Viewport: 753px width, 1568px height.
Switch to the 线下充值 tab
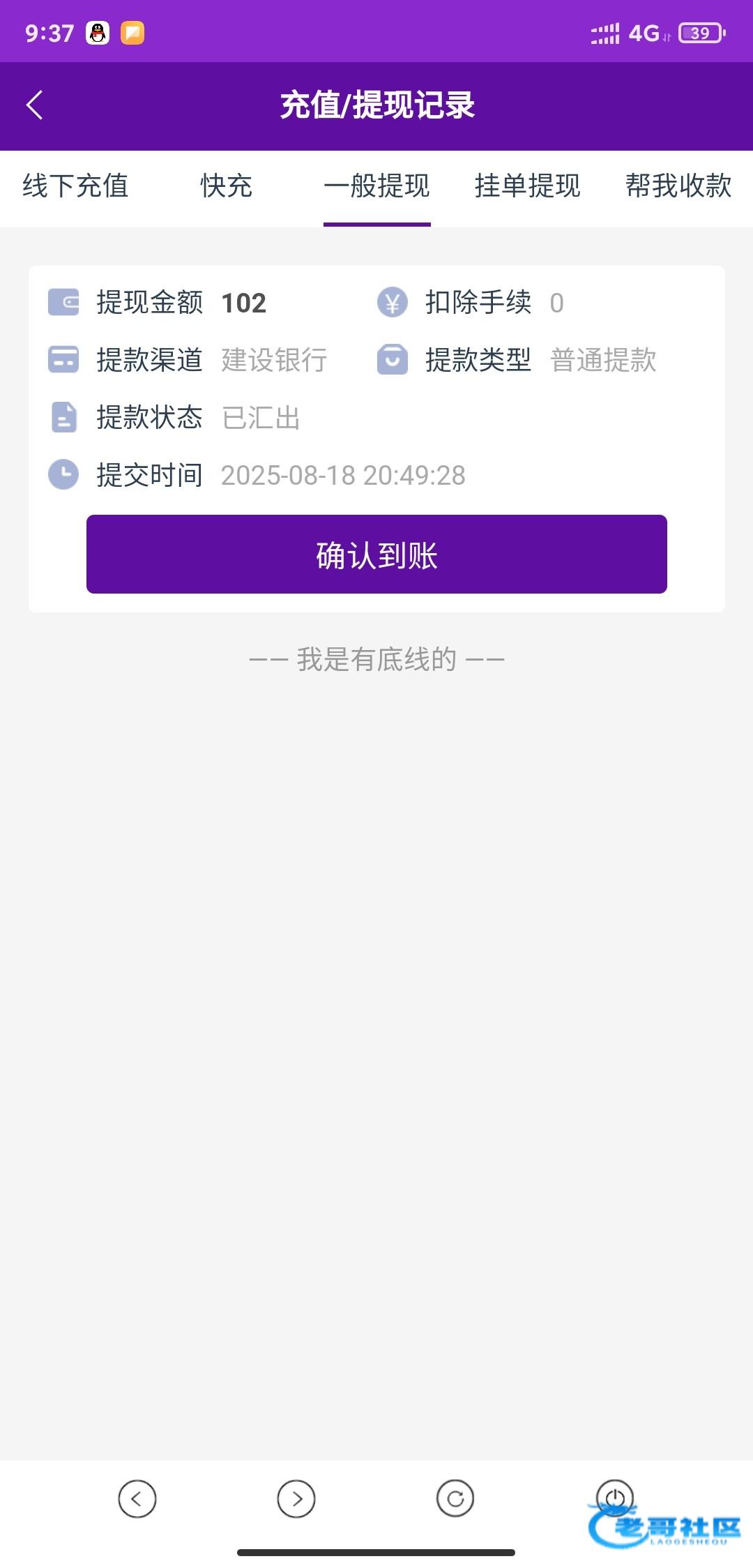click(75, 186)
